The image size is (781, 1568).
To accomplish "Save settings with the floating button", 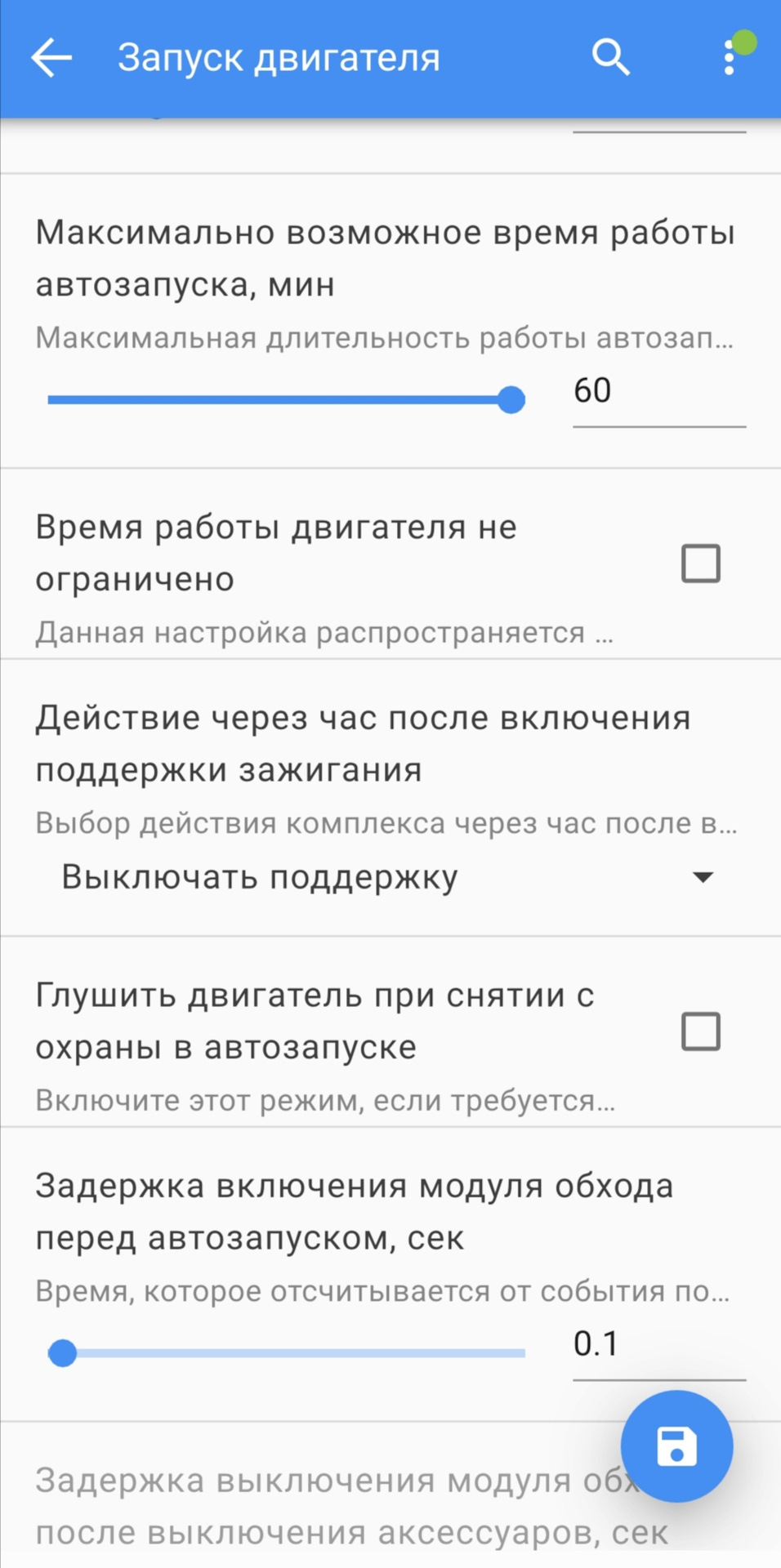I will point(676,1446).
